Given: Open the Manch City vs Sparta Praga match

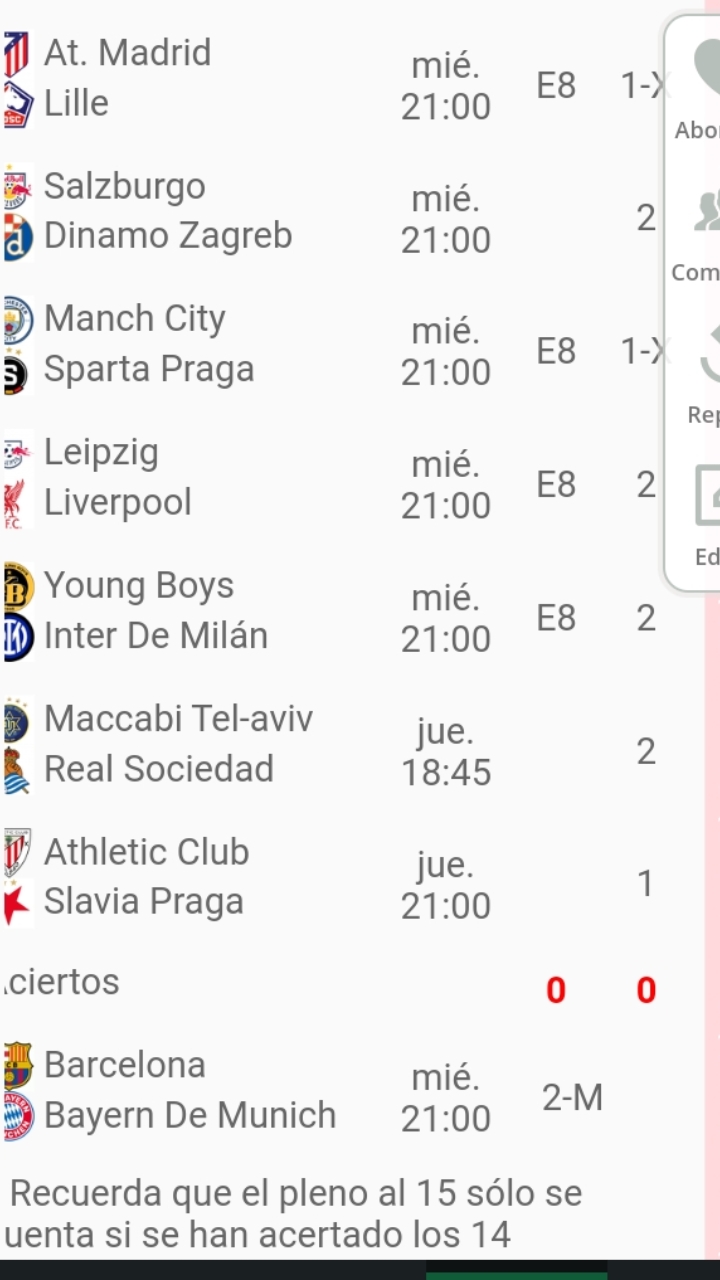Looking at the screenshot, I should pos(333,345).
